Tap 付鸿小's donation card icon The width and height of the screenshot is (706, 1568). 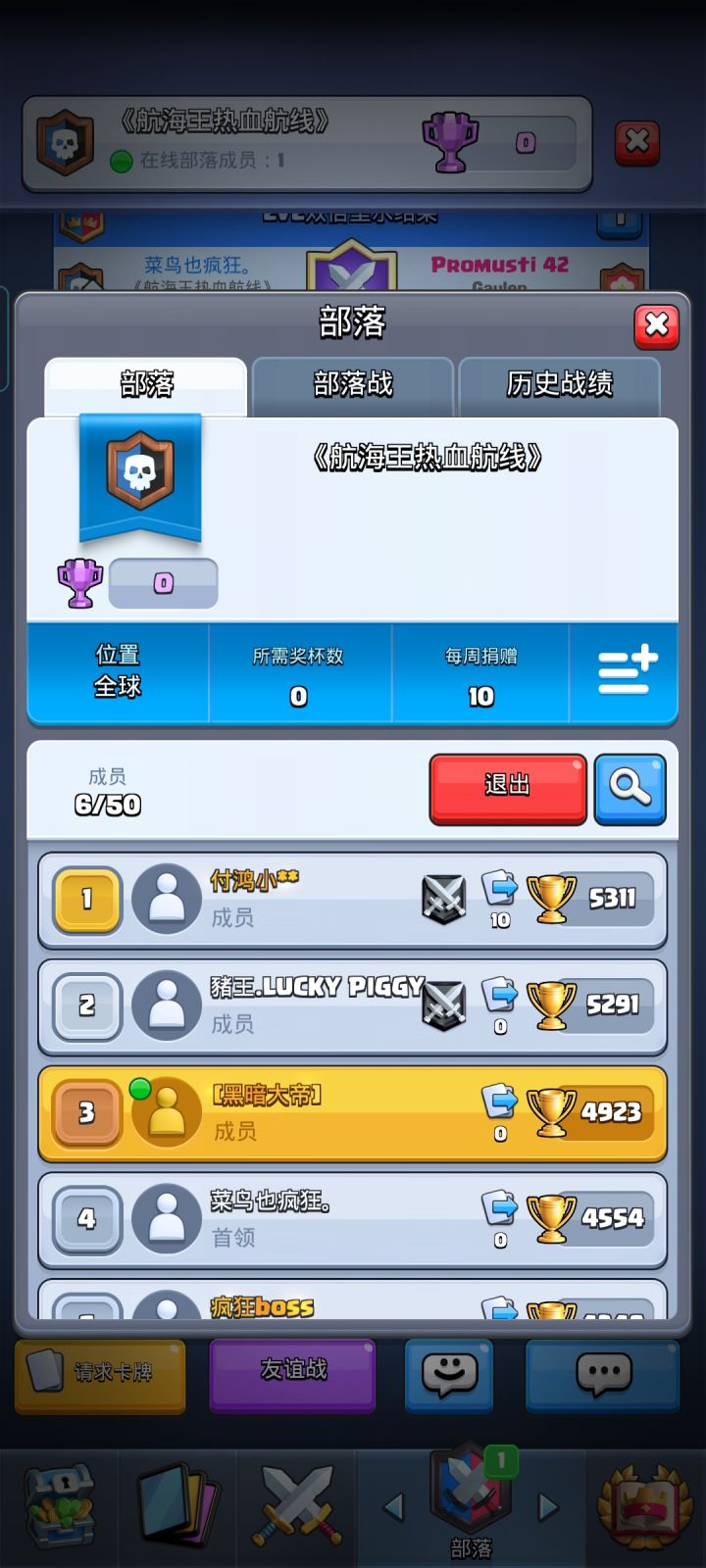[501, 890]
